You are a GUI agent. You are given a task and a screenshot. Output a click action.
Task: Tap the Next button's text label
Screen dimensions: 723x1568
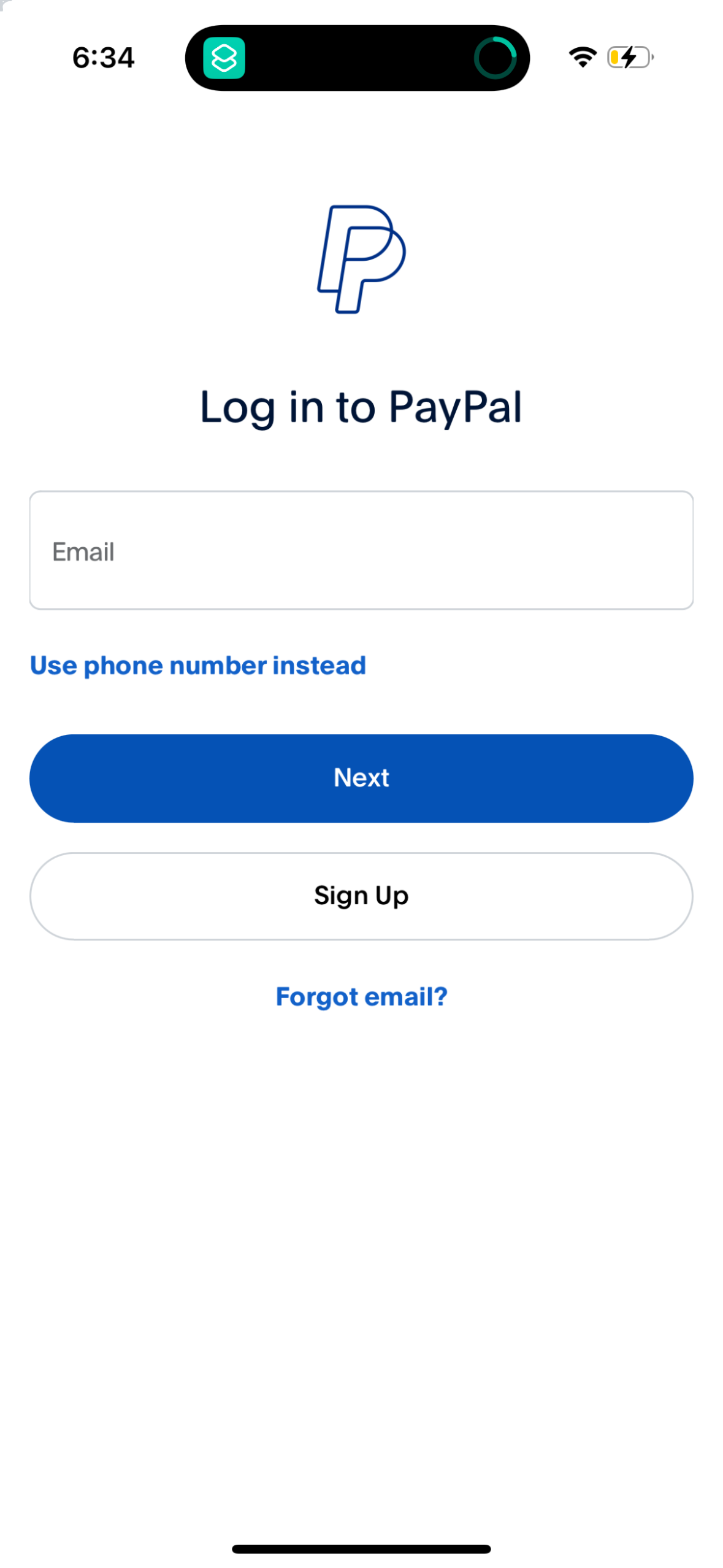coord(361,777)
